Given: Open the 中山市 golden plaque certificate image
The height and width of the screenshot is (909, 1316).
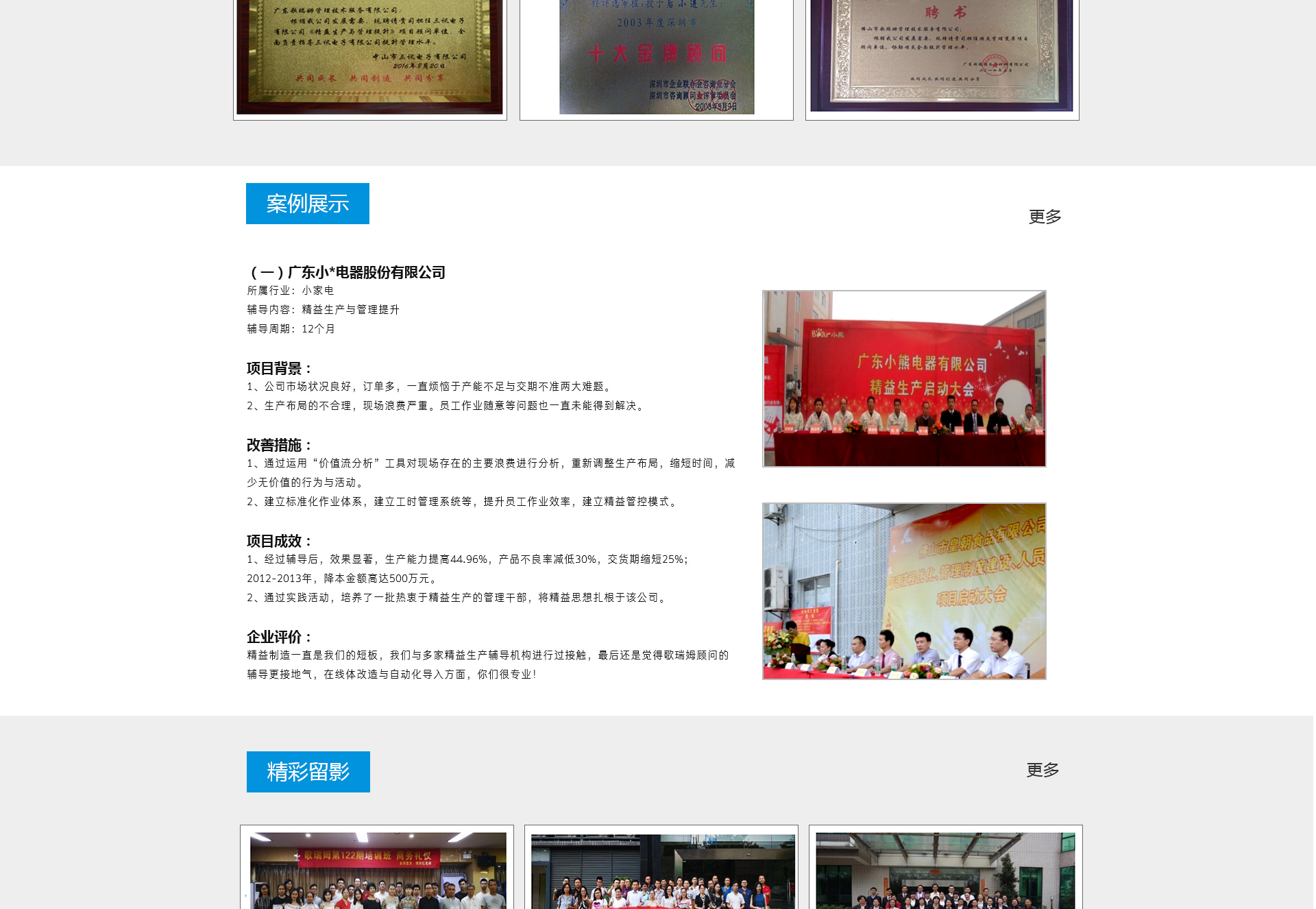Looking at the screenshot, I should tap(370, 58).
